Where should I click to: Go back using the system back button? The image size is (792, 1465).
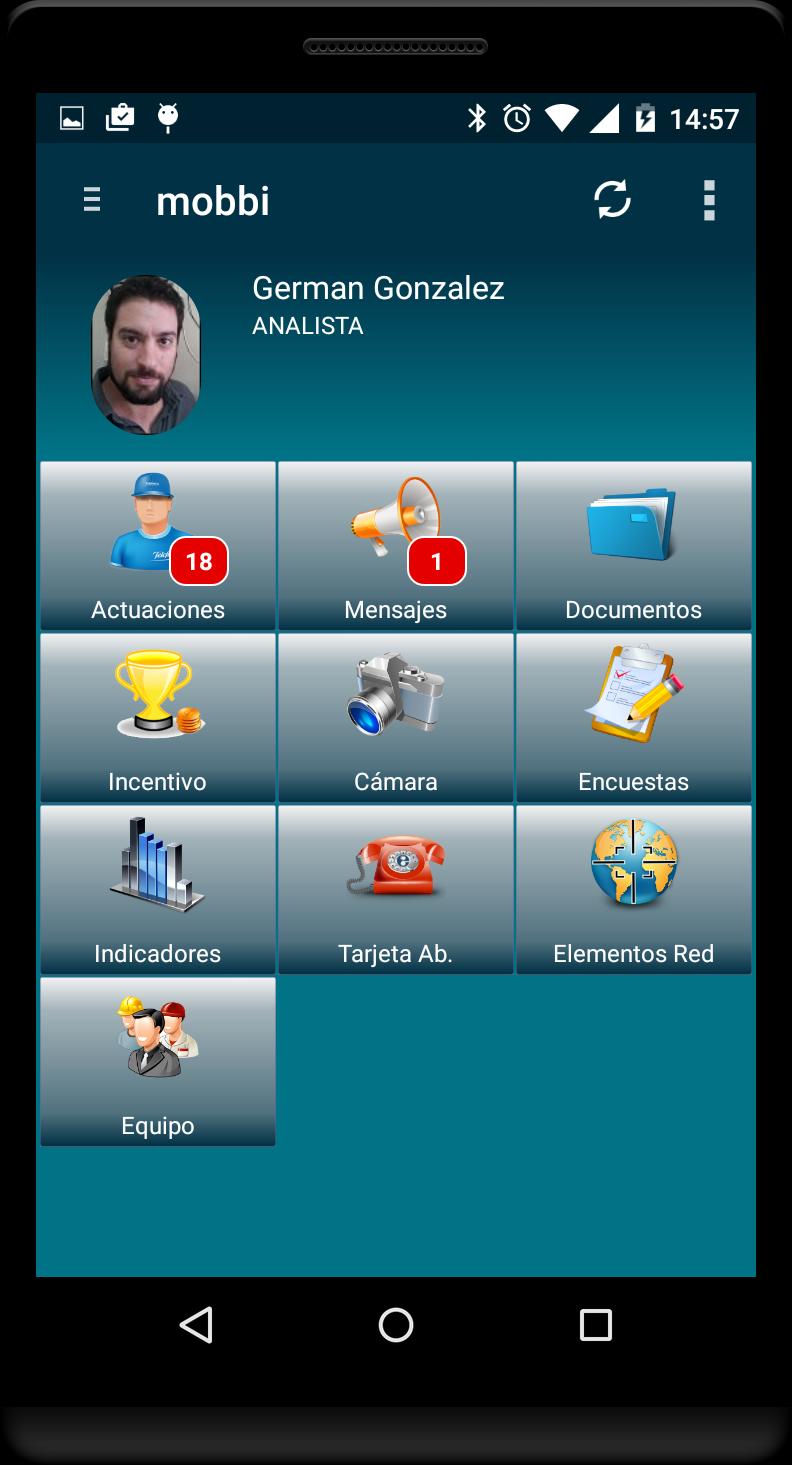[196, 1325]
